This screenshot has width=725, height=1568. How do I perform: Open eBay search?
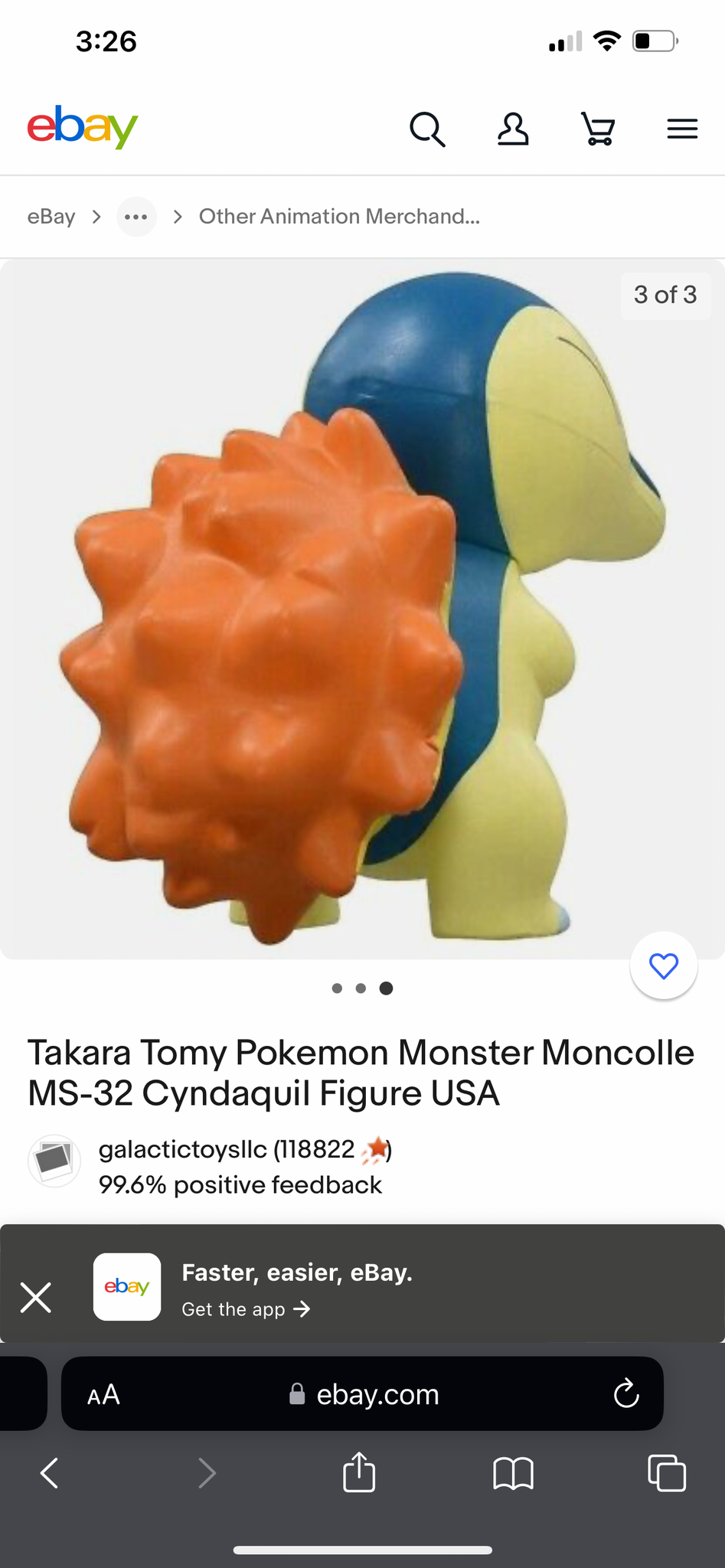[427, 129]
